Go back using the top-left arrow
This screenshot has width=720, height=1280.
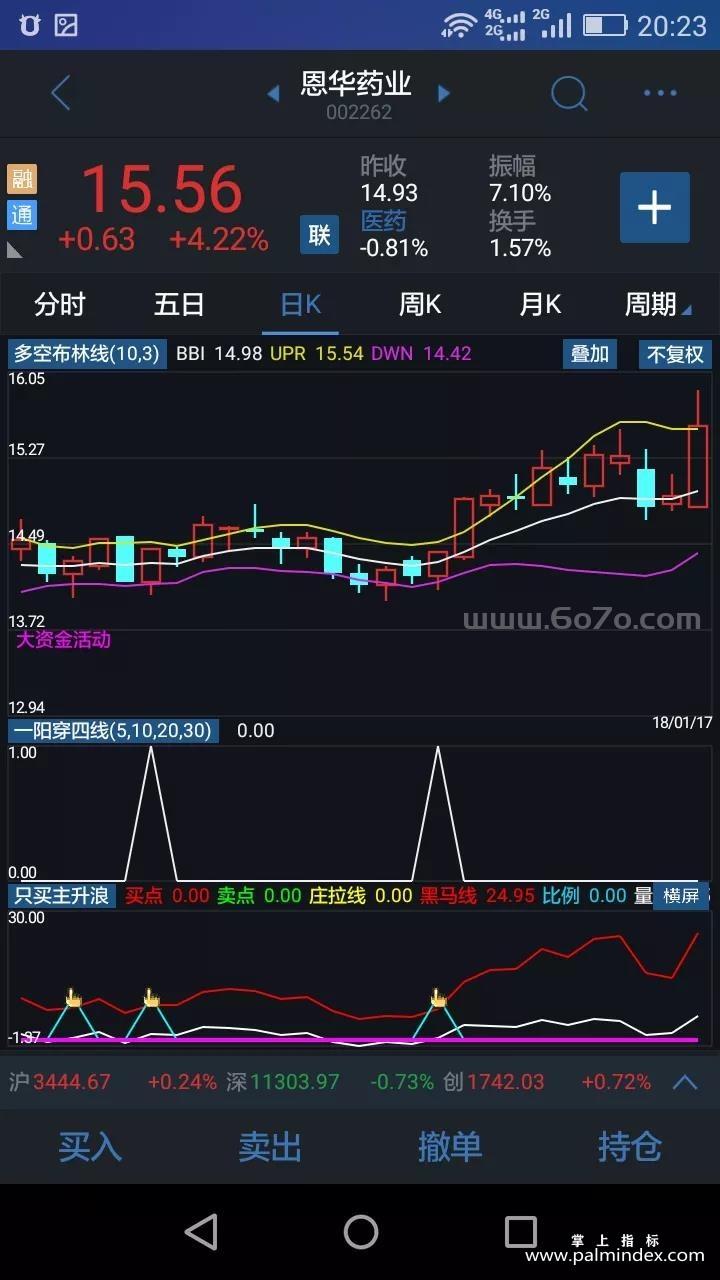coord(61,93)
